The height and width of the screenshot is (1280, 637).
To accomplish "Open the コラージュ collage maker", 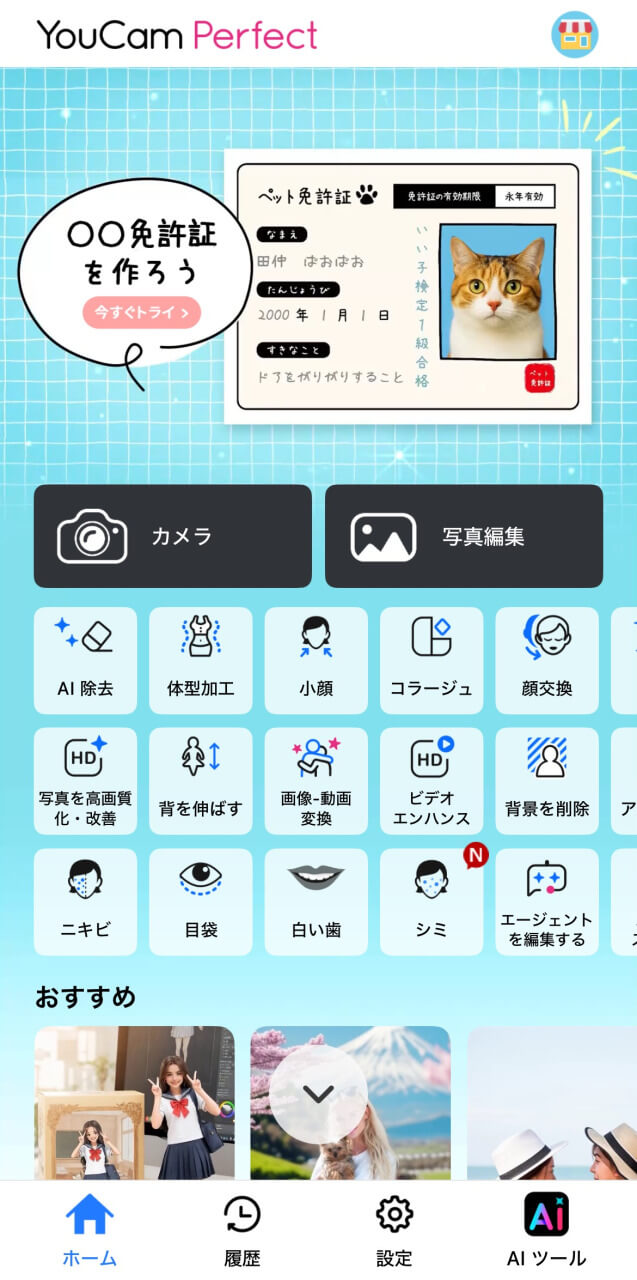I will tap(431, 660).
